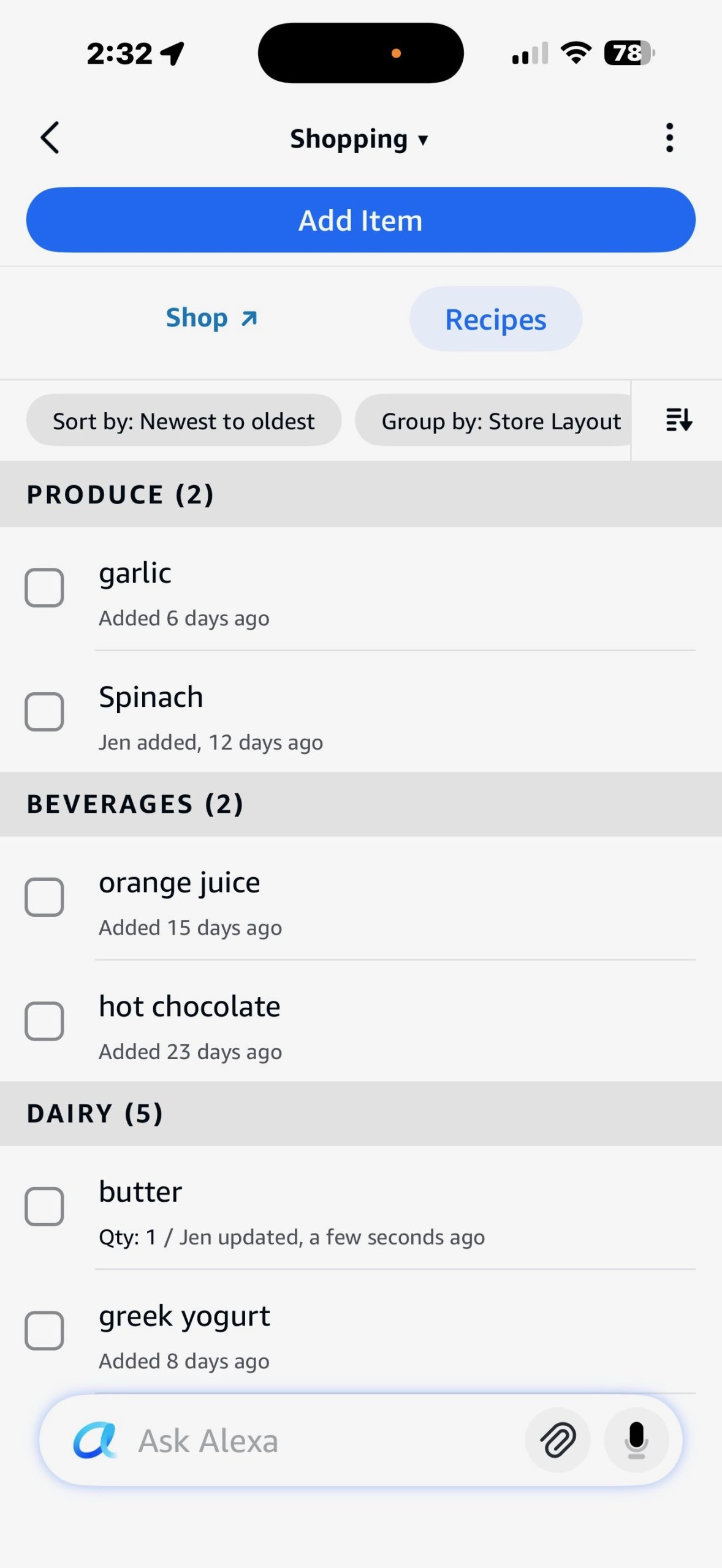Focus the Ask Alexa text field
Screen dimensions: 722x1568
pos(319,1441)
